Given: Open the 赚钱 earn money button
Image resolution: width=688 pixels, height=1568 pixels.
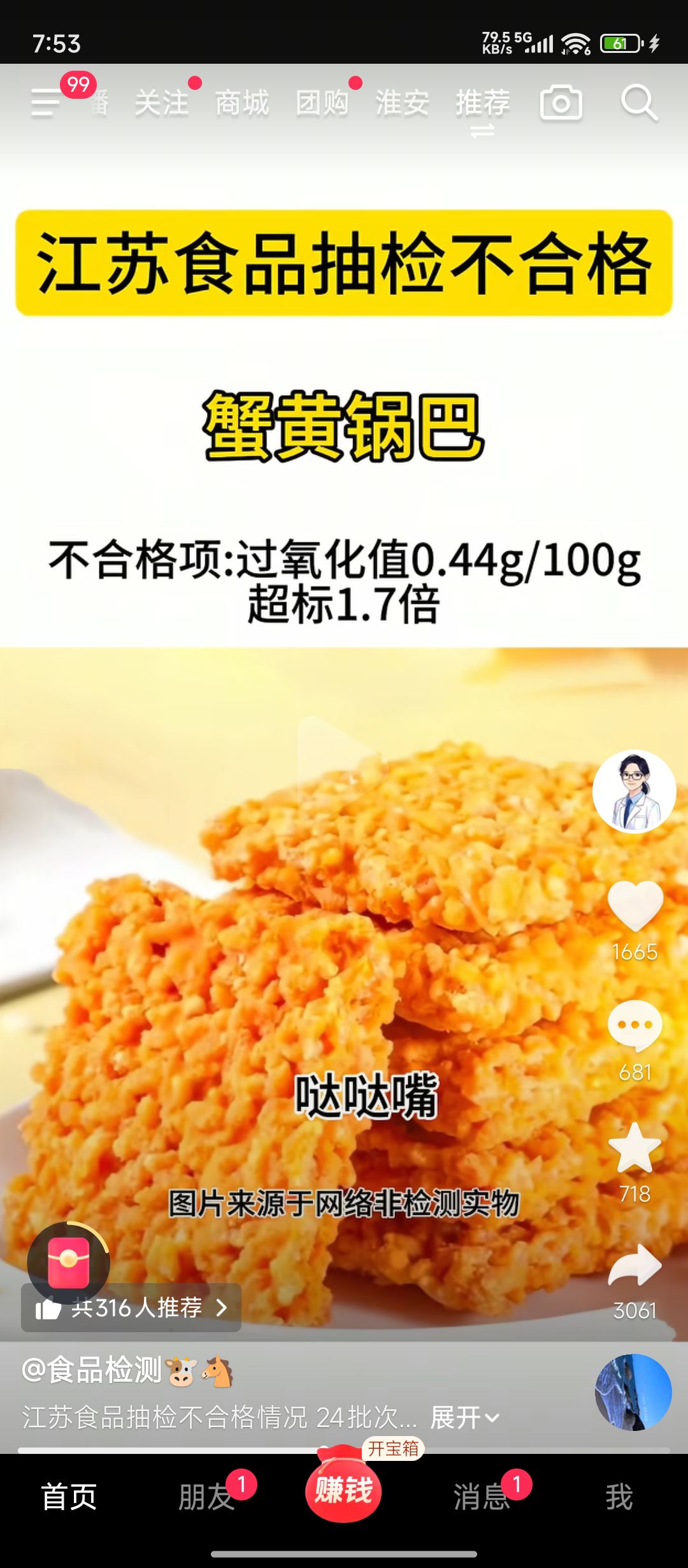Looking at the screenshot, I should (x=344, y=1490).
